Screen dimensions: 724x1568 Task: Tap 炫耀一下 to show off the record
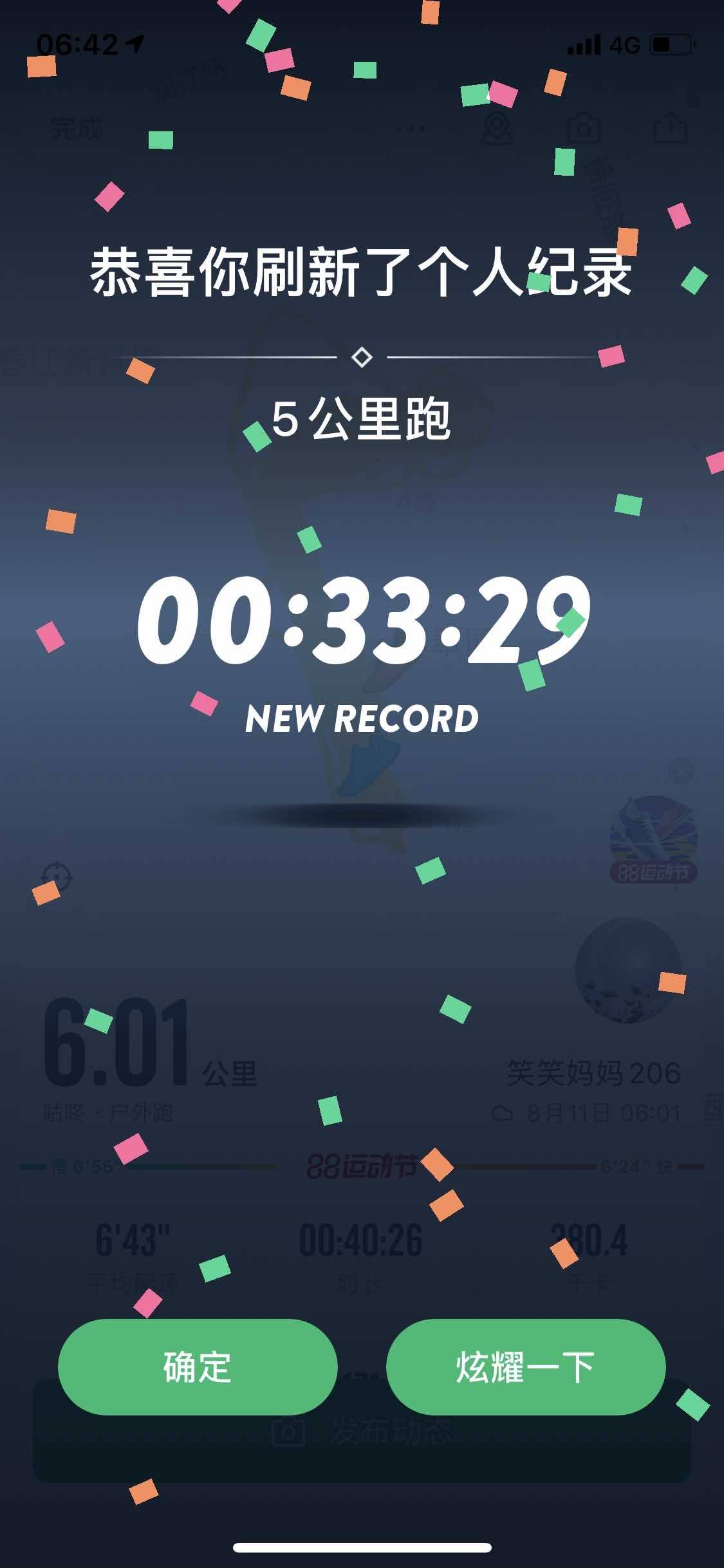(x=525, y=1367)
